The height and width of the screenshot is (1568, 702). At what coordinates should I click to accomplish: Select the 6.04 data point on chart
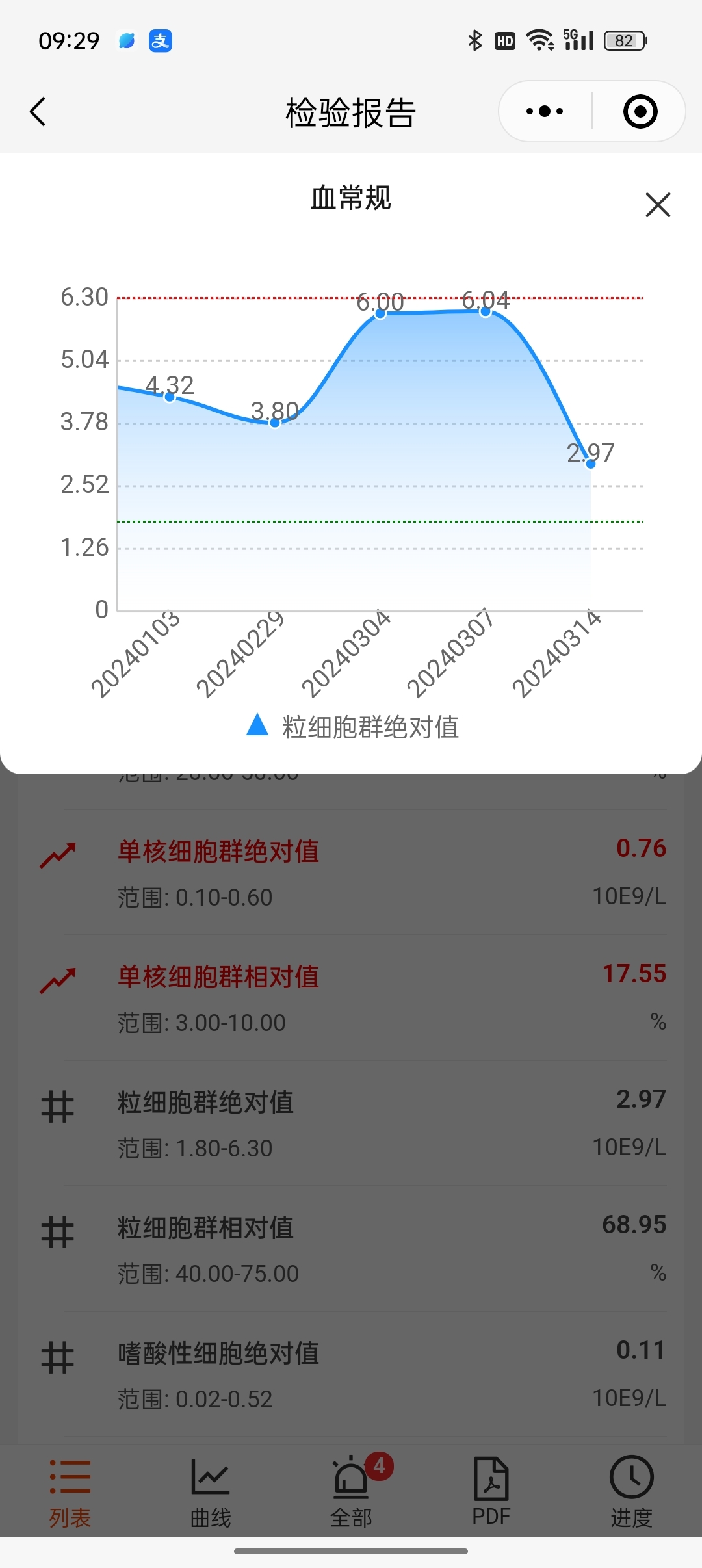coord(486,311)
